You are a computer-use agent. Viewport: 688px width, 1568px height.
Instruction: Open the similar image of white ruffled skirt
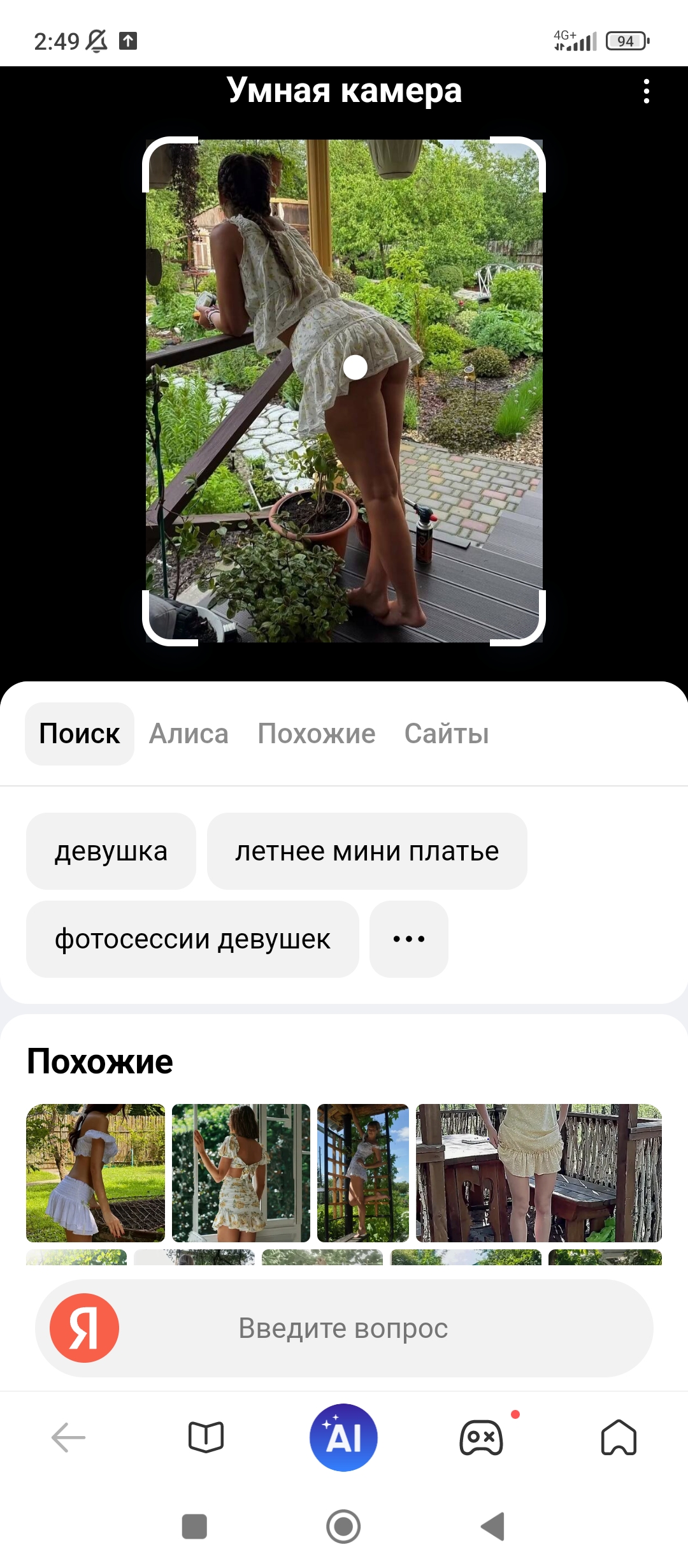[96, 1173]
